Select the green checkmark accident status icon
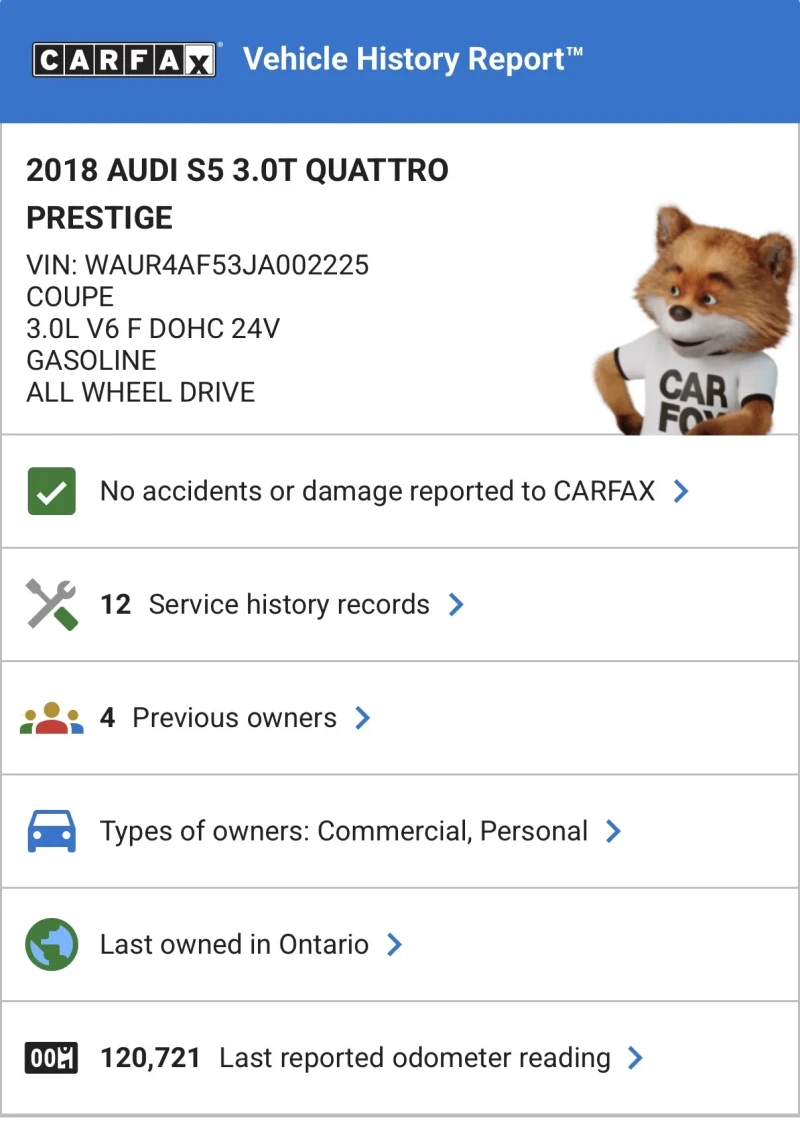 pyautogui.click(x=52, y=491)
